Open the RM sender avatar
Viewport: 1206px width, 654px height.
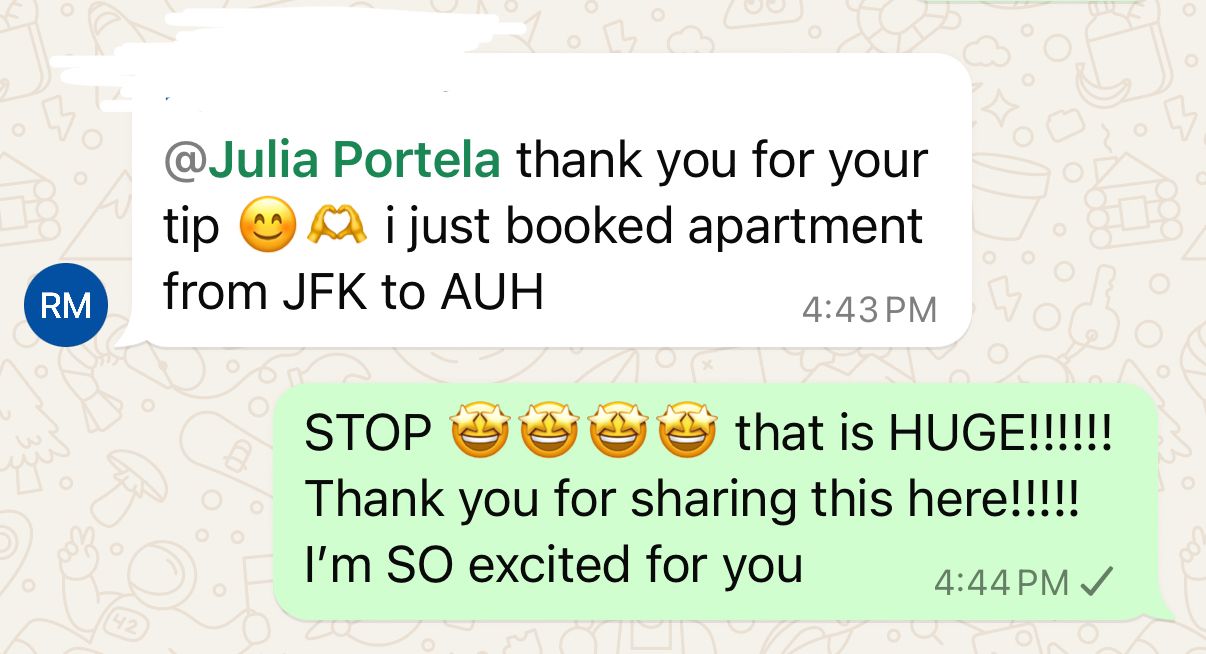coord(66,305)
